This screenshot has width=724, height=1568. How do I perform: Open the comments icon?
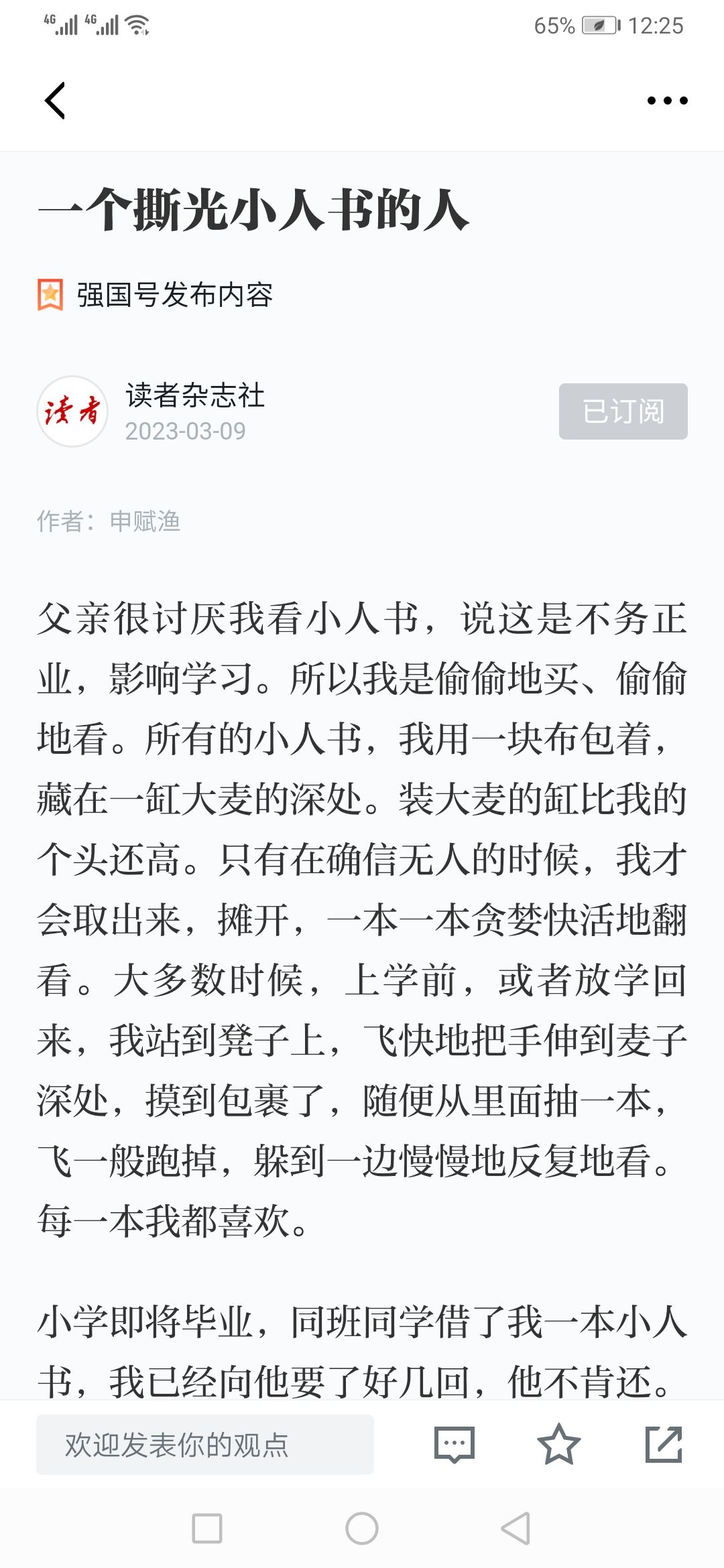click(x=455, y=1445)
